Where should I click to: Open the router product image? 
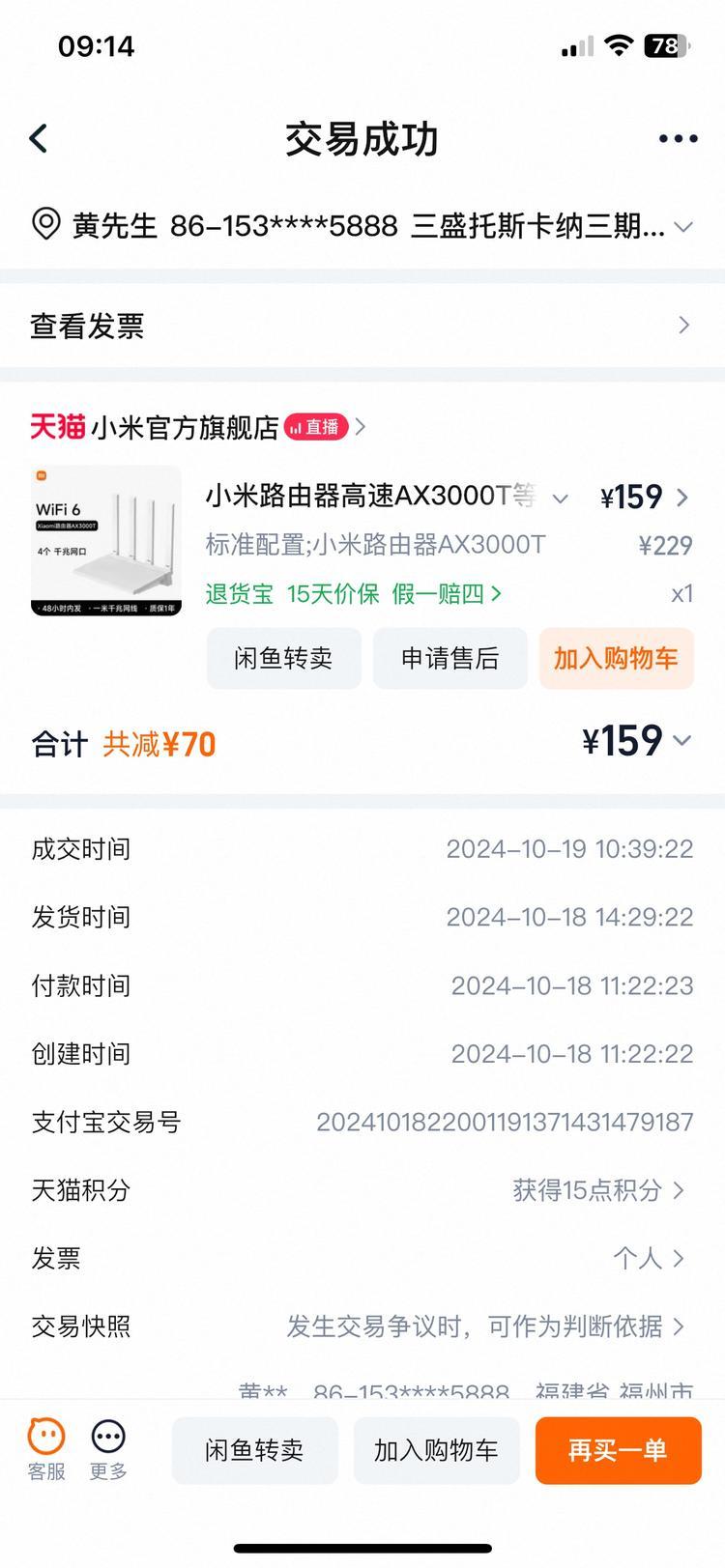click(106, 541)
